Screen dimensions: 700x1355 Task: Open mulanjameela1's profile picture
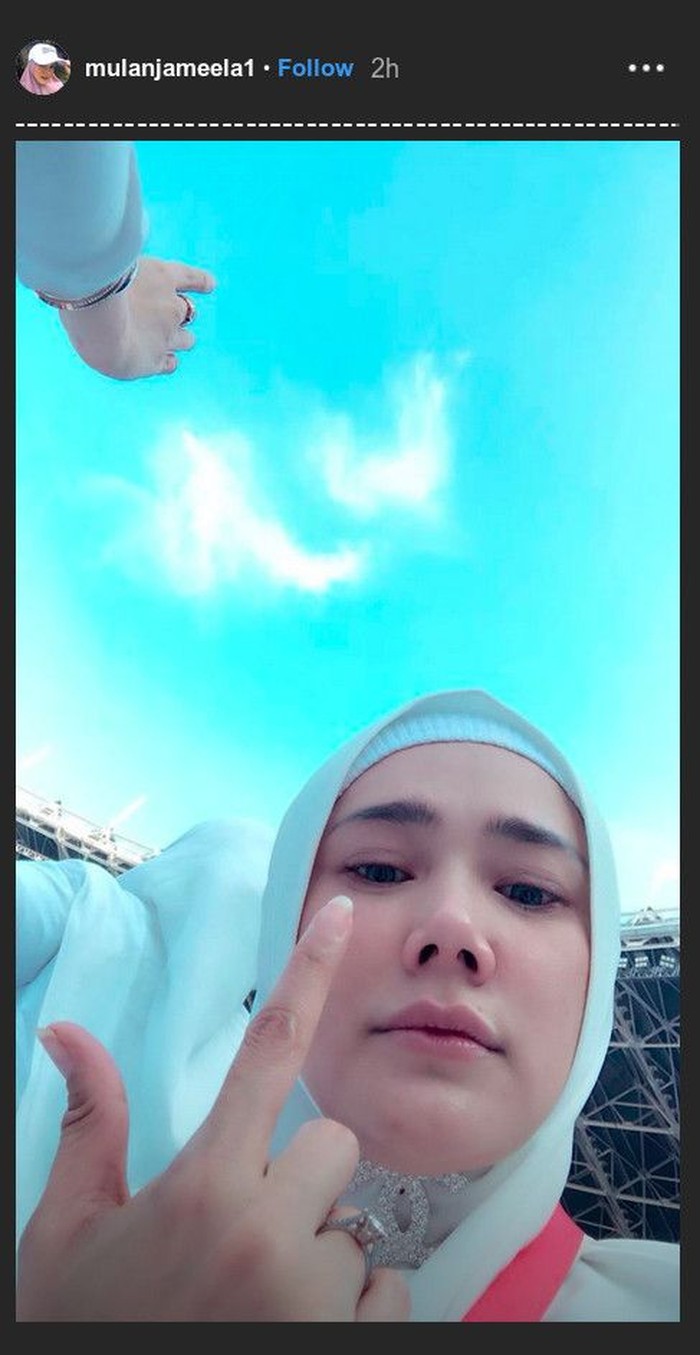[43, 68]
